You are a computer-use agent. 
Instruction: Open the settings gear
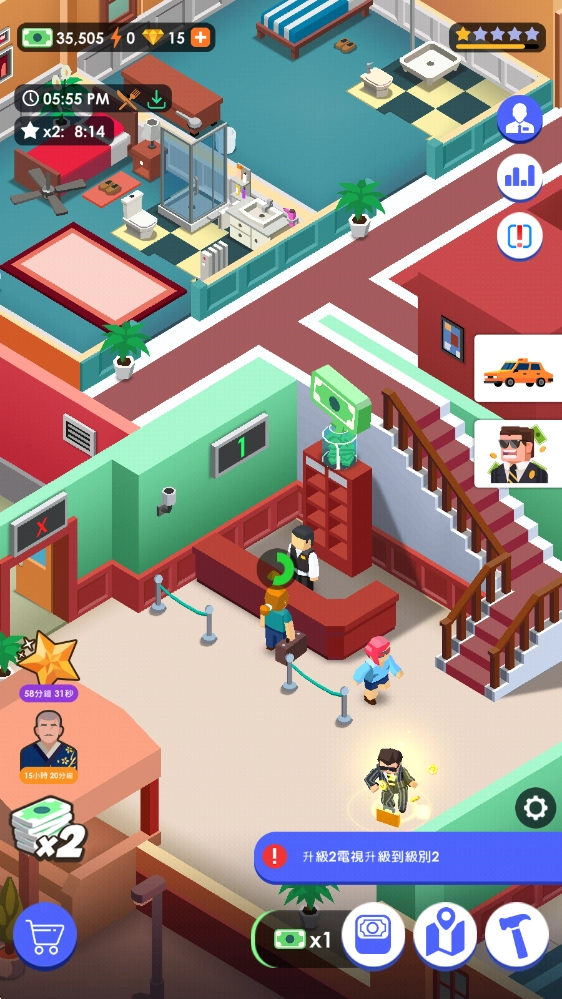535,808
